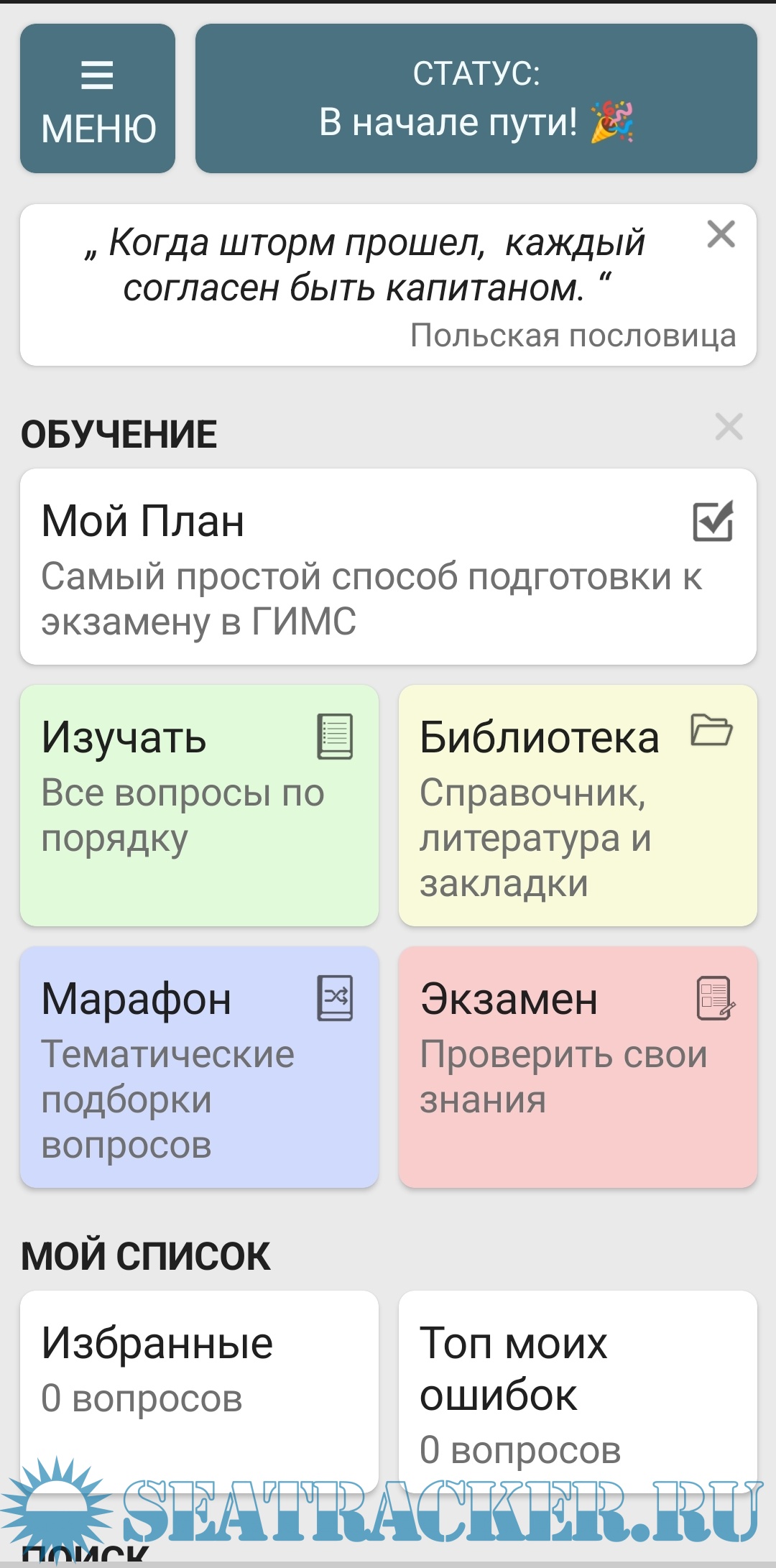This screenshot has width=776, height=1568.
Task: Open Топ моих ошибок list
Action: point(578,1380)
